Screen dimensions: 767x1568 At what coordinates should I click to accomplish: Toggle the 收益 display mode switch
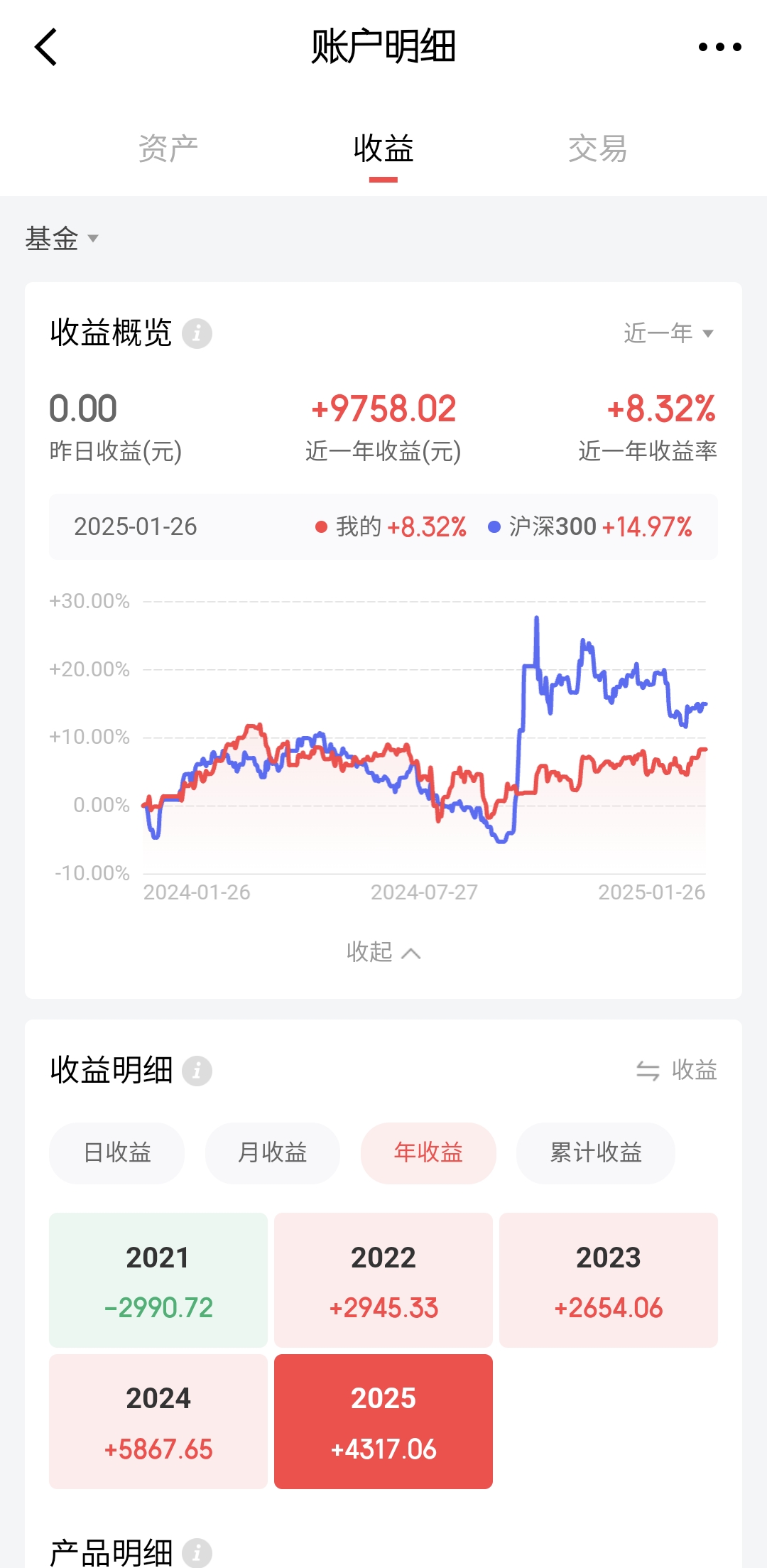(676, 1070)
